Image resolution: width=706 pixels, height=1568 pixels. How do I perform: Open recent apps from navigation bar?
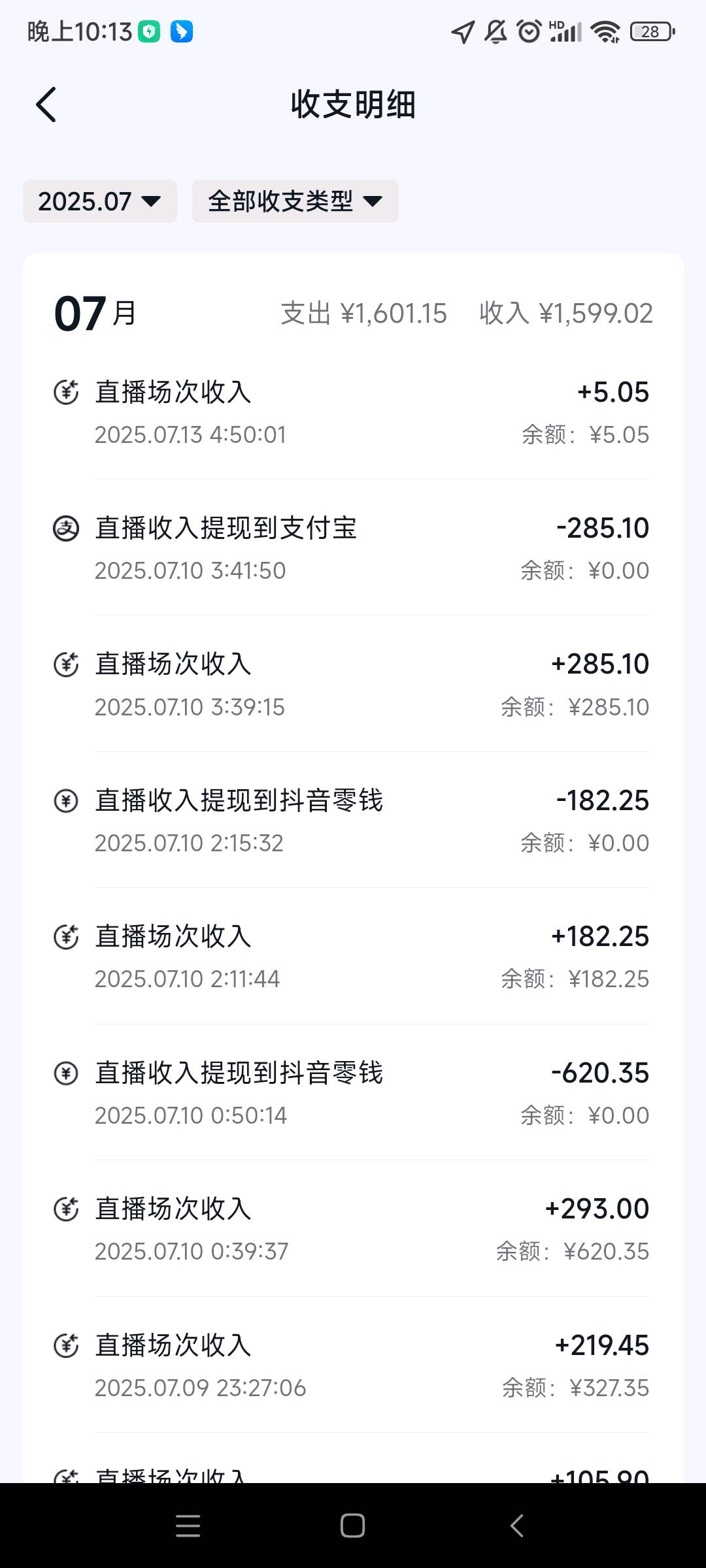click(188, 1526)
